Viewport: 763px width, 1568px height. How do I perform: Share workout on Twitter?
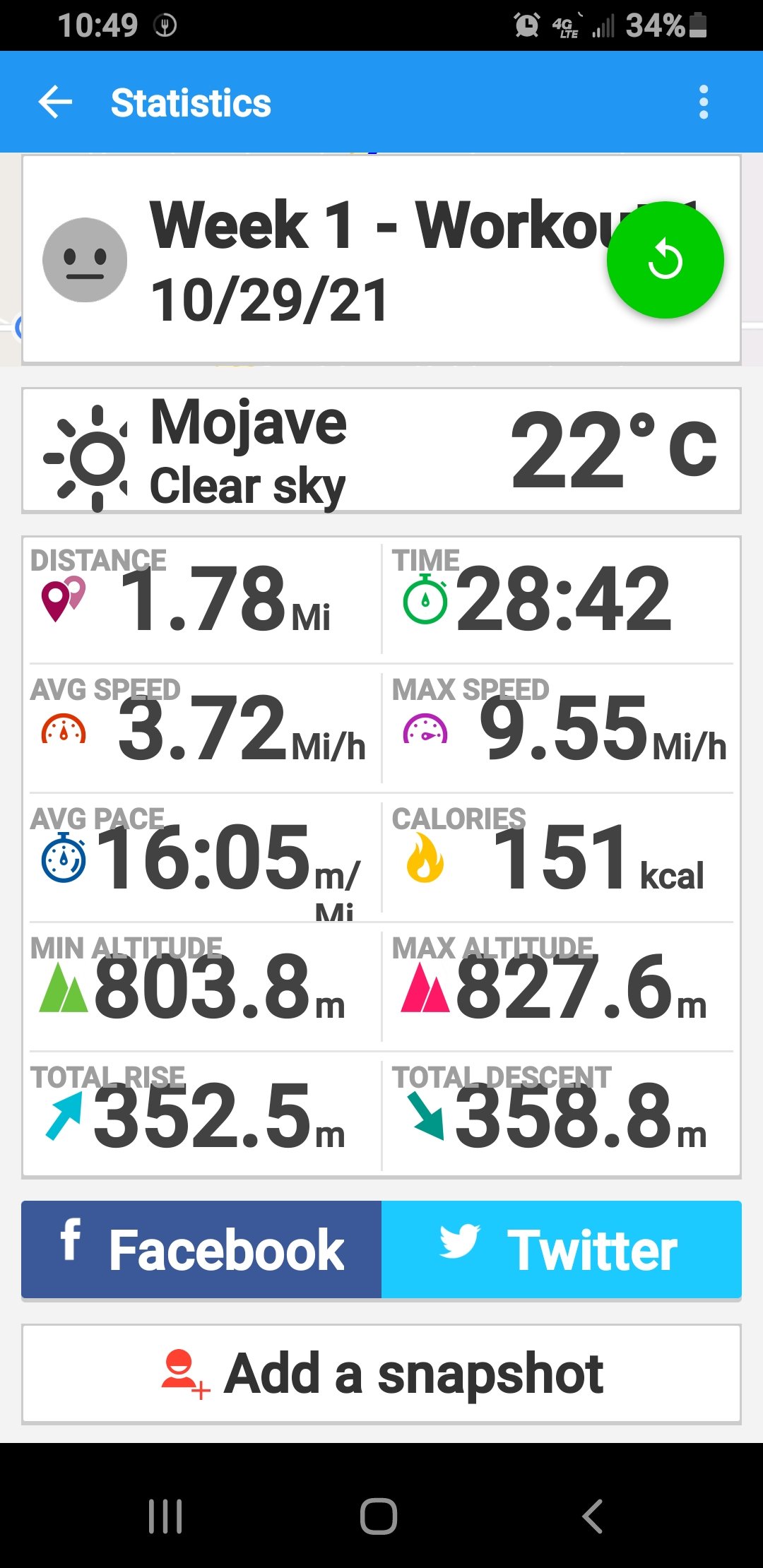coord(561,1249)
